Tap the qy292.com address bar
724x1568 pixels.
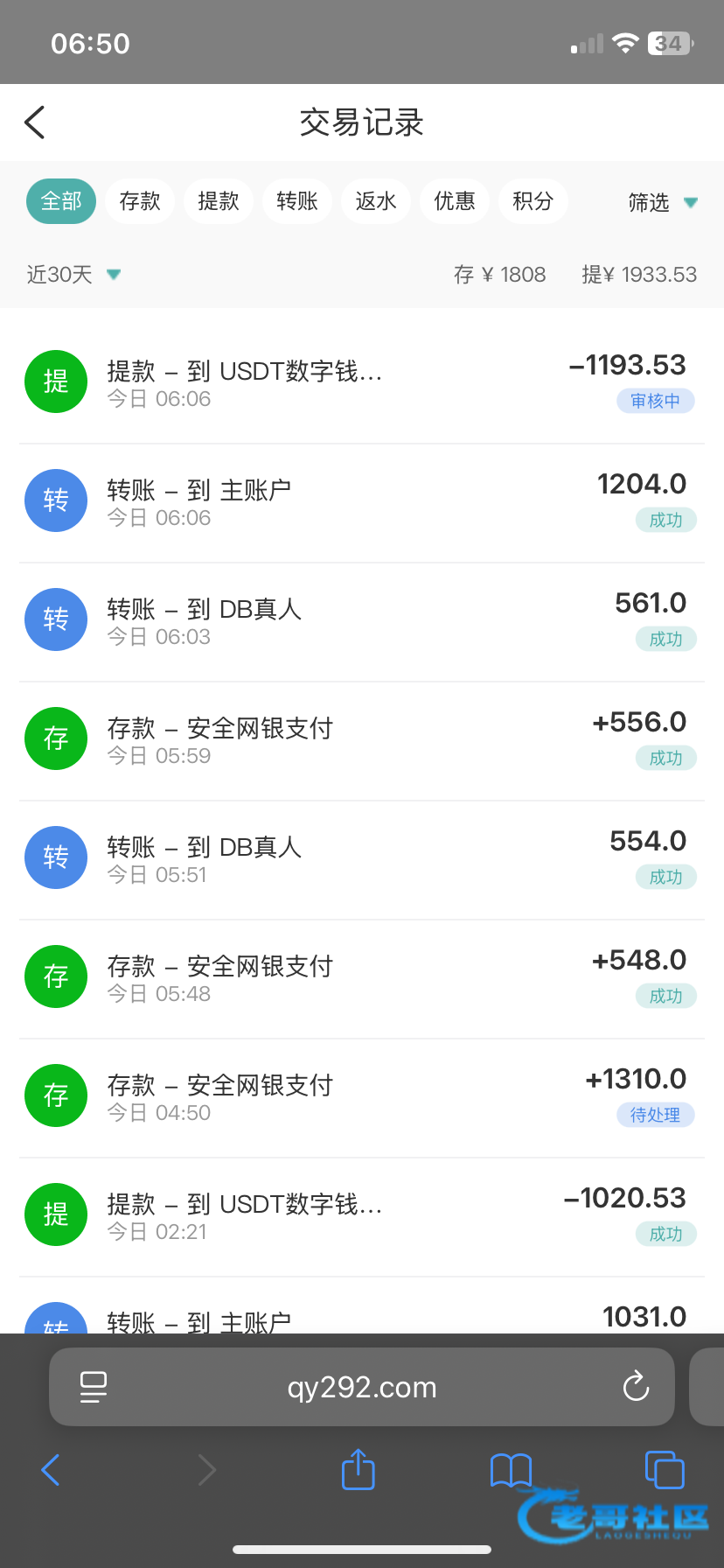pos(362,1387)
